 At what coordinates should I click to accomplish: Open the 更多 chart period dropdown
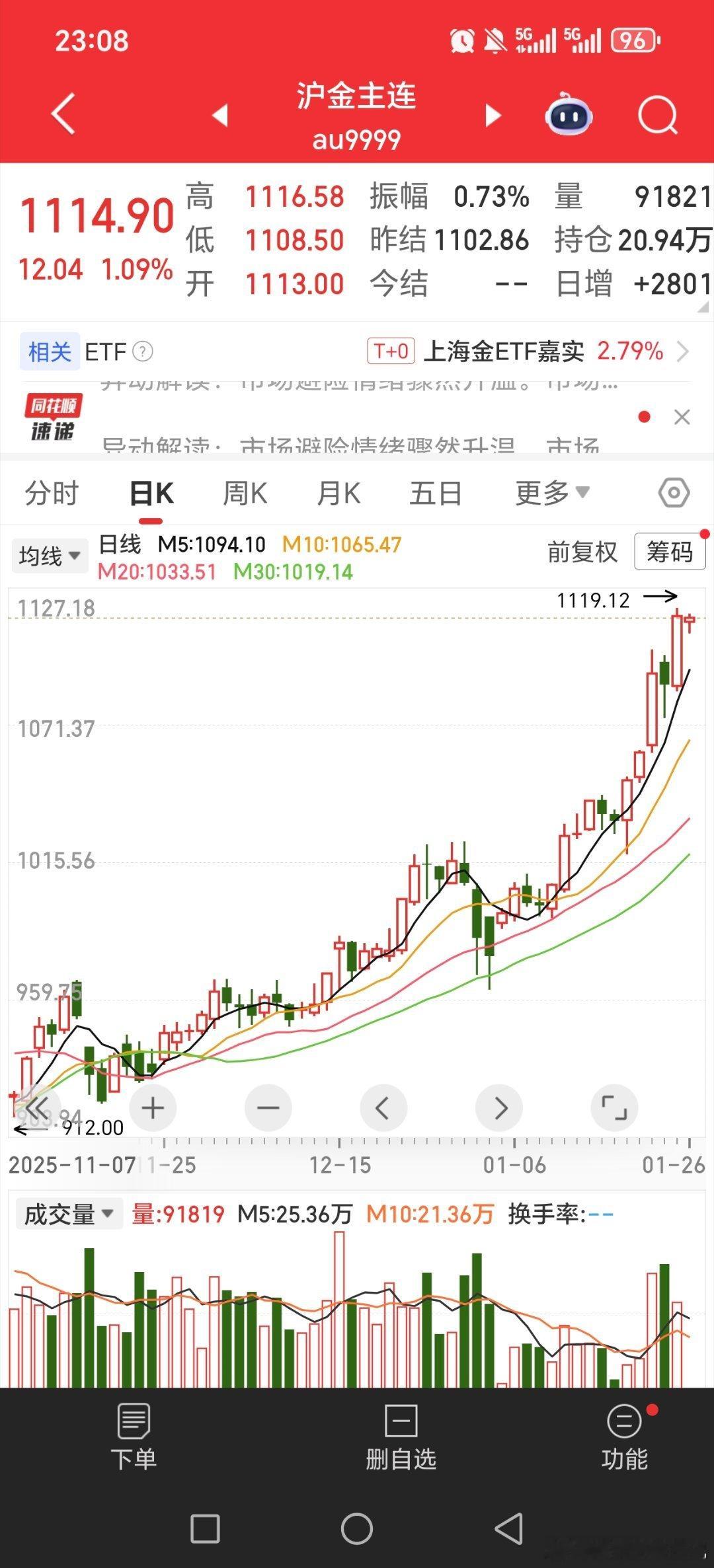point(551,492)
